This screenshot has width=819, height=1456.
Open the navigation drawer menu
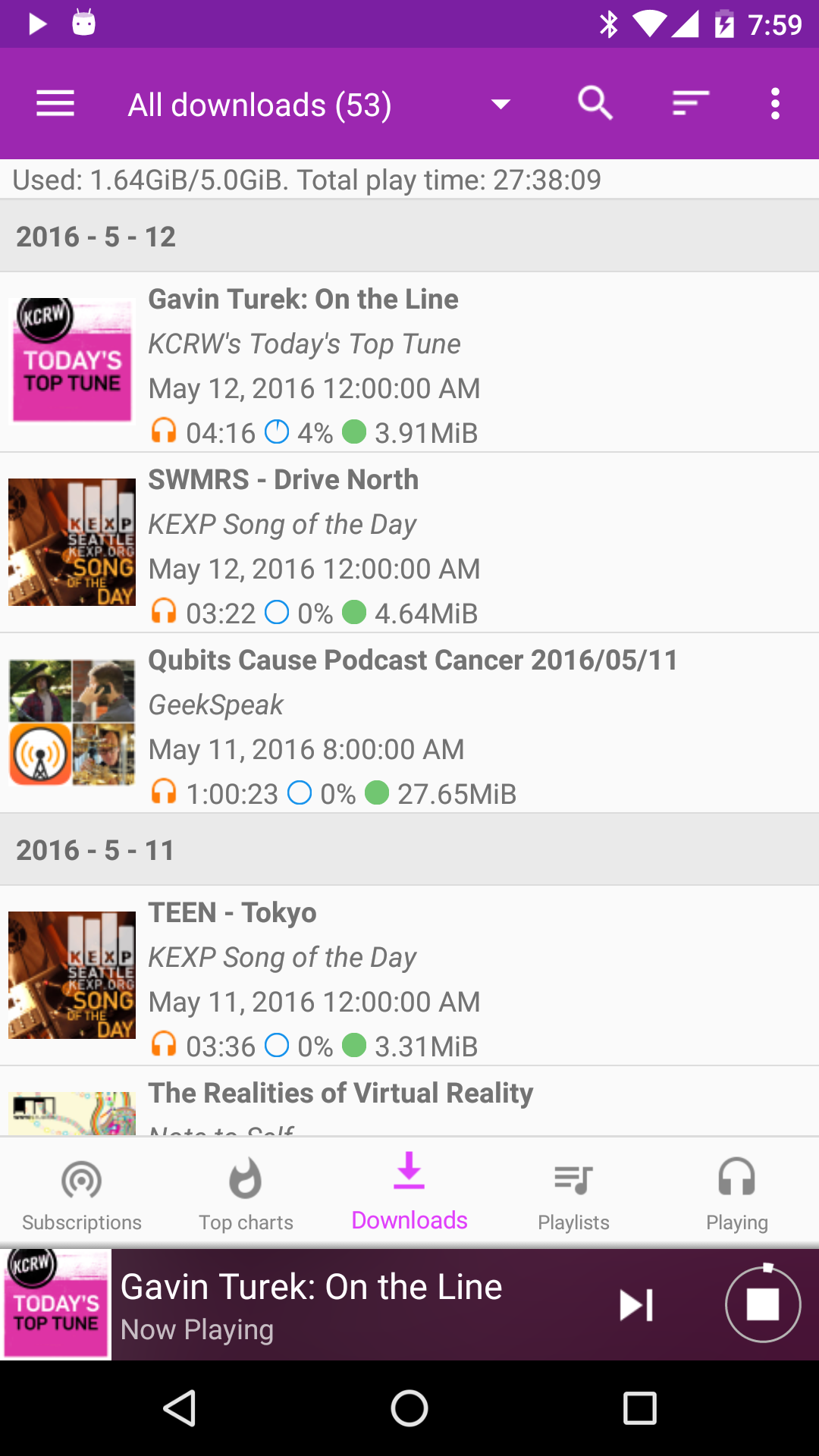[54, 103]
